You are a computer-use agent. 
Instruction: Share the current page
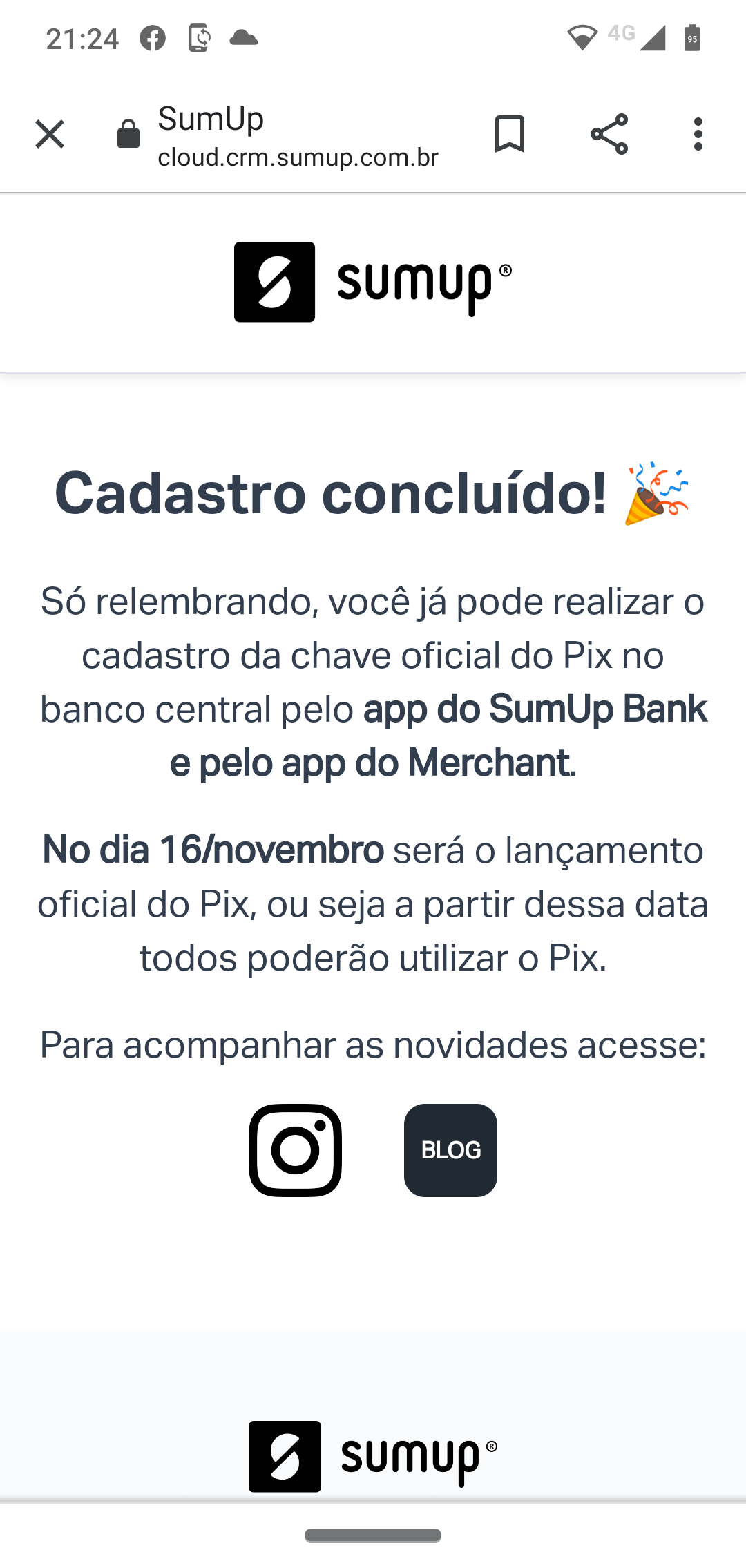click(609, 134)
